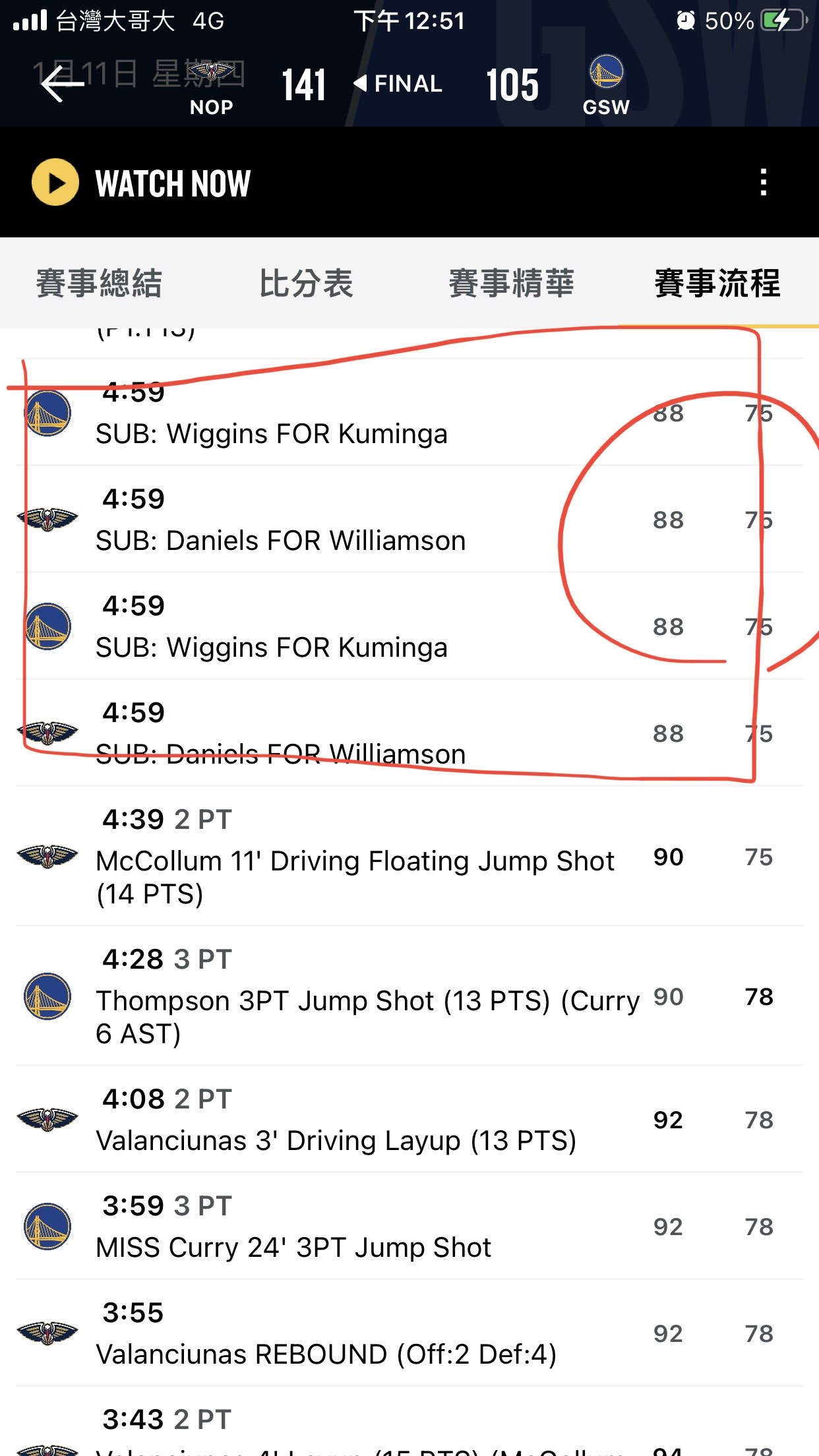Select the 賽事流程 tab

click(x=717, y=283)
